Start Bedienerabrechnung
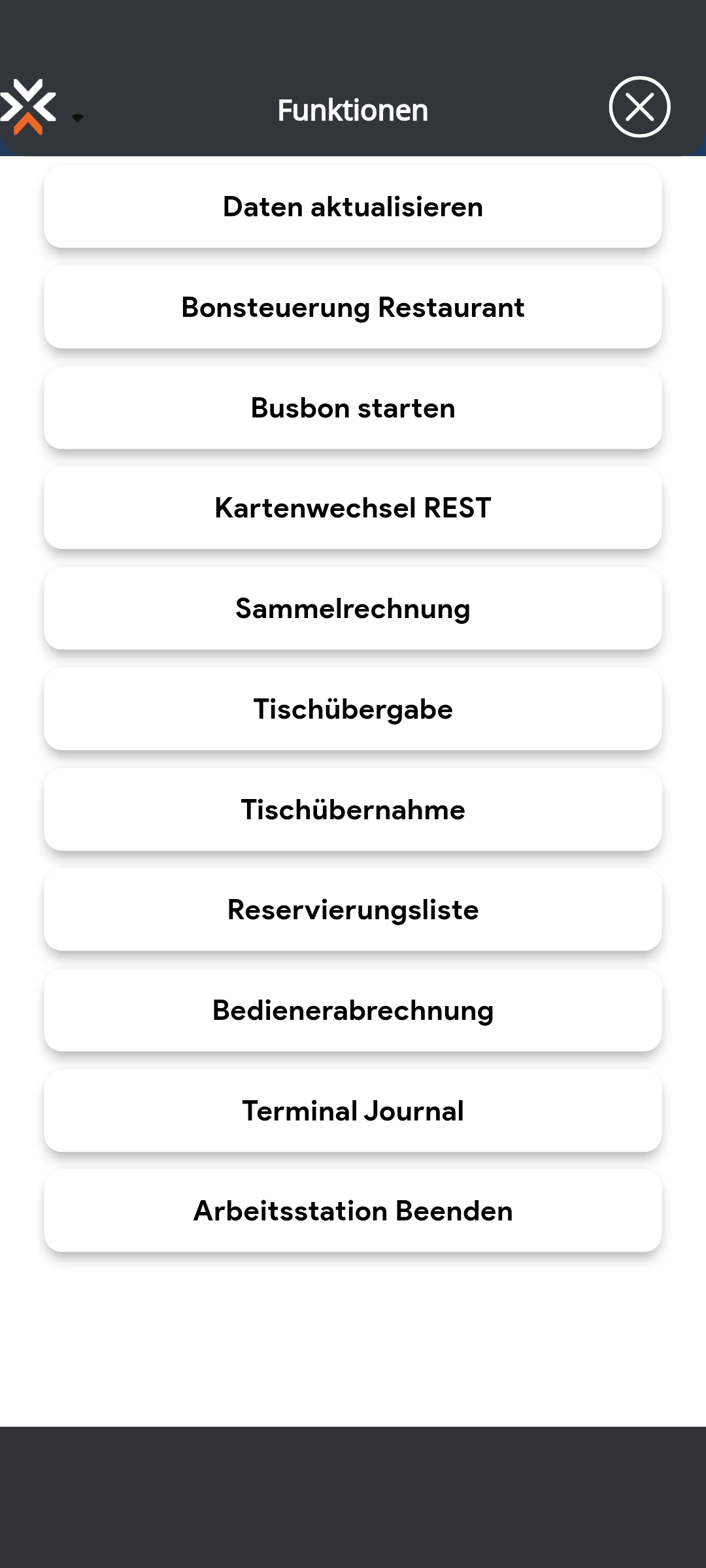Screen dimensions: 706x1568 [x=353, y=1010]
